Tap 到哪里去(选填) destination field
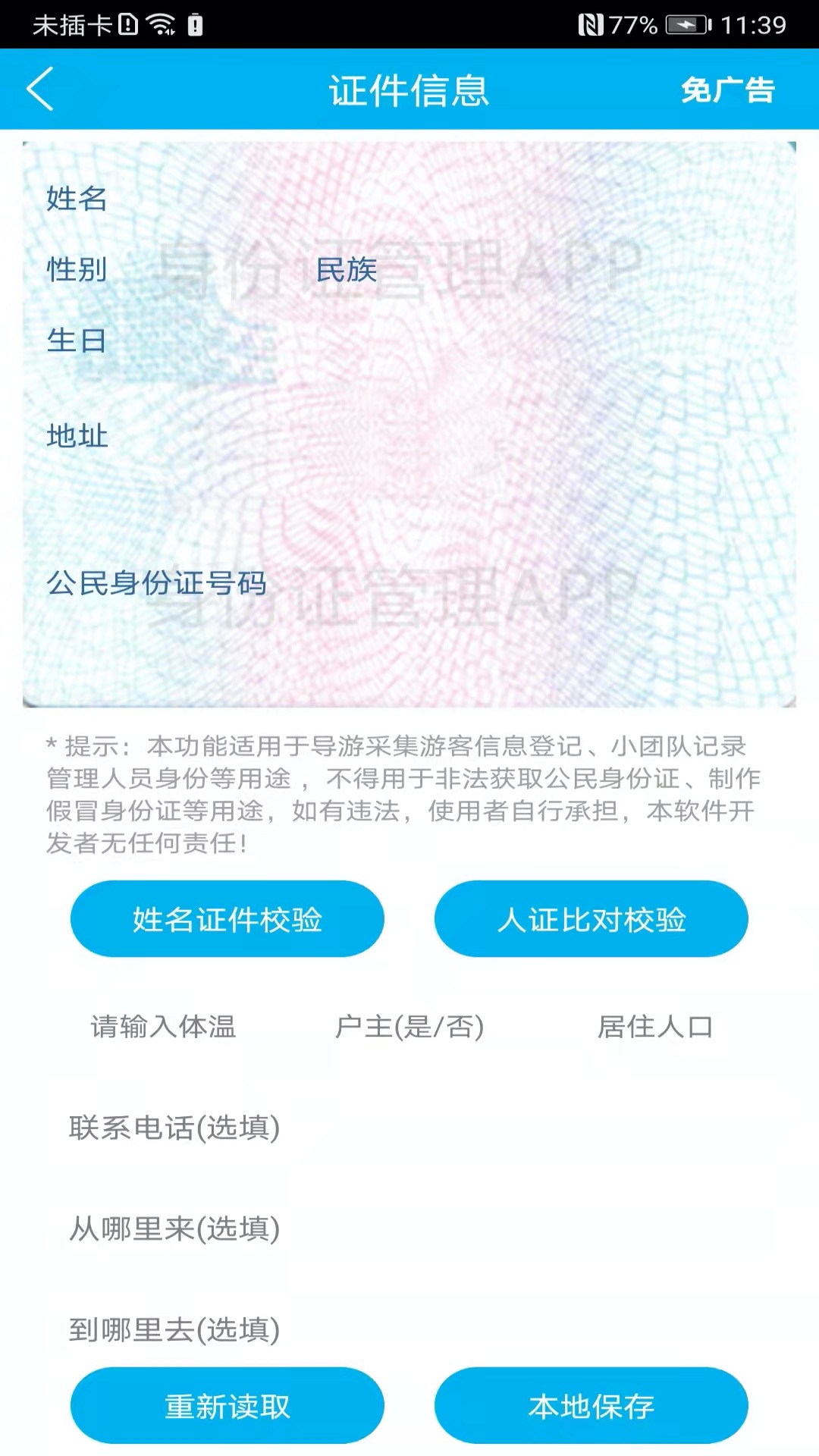This screenshot has width=819, height=1456. click(175, 1332)
